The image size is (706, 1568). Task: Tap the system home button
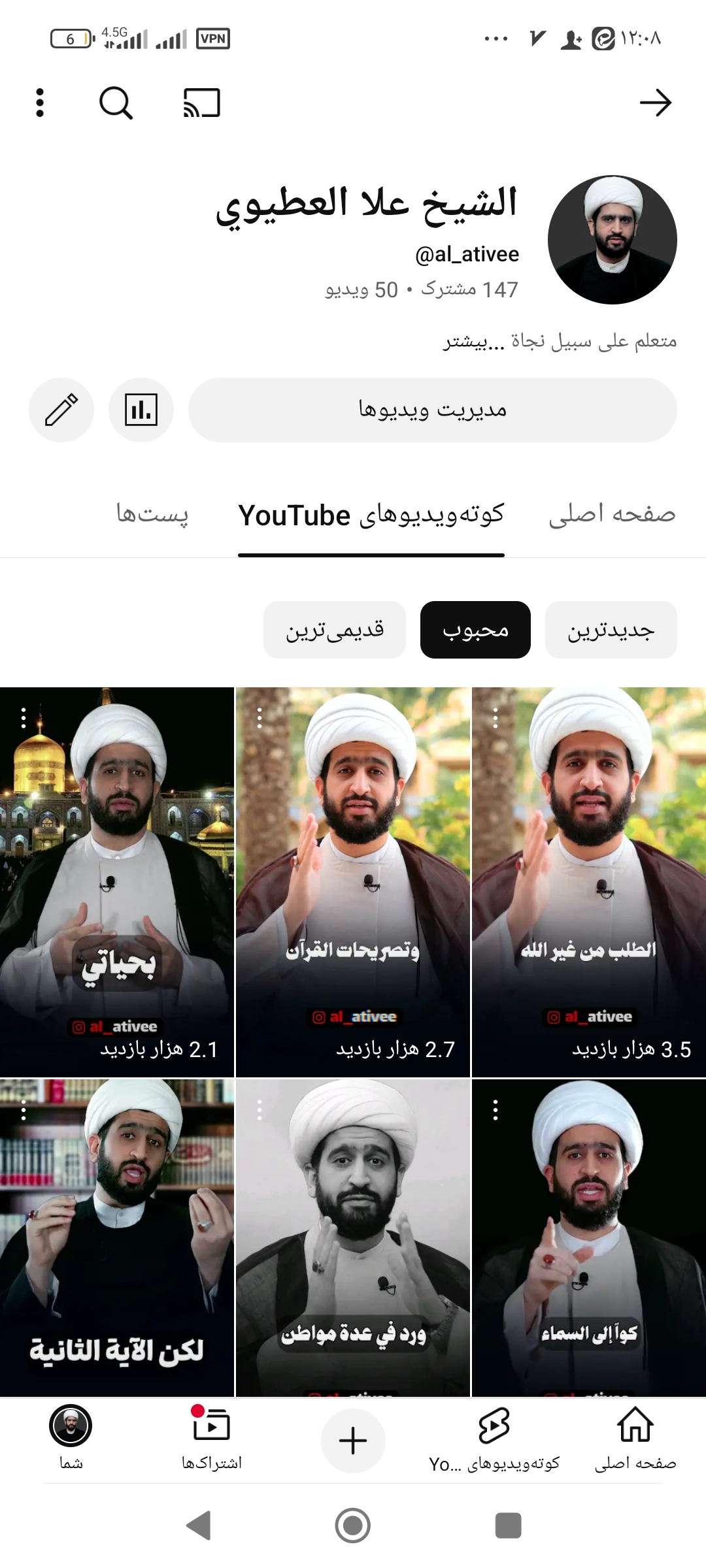(x=353, y=1526)
